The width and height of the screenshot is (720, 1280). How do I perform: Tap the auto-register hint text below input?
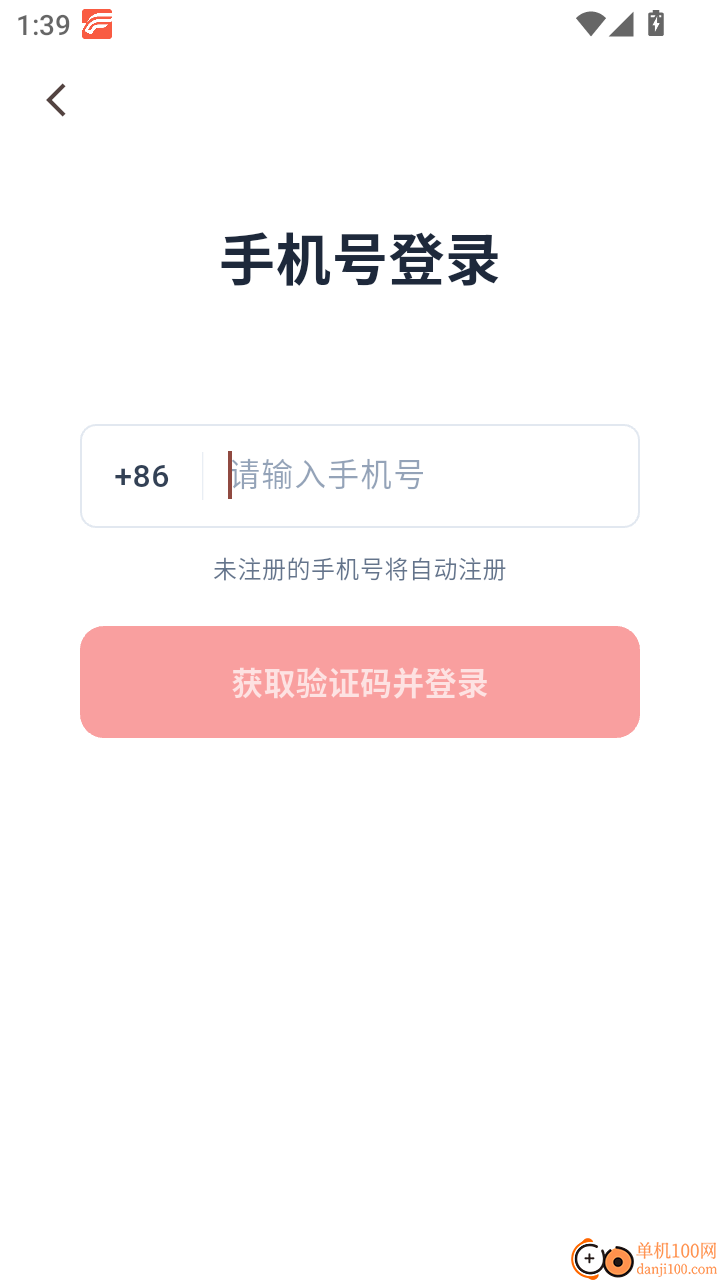(360, 570)
